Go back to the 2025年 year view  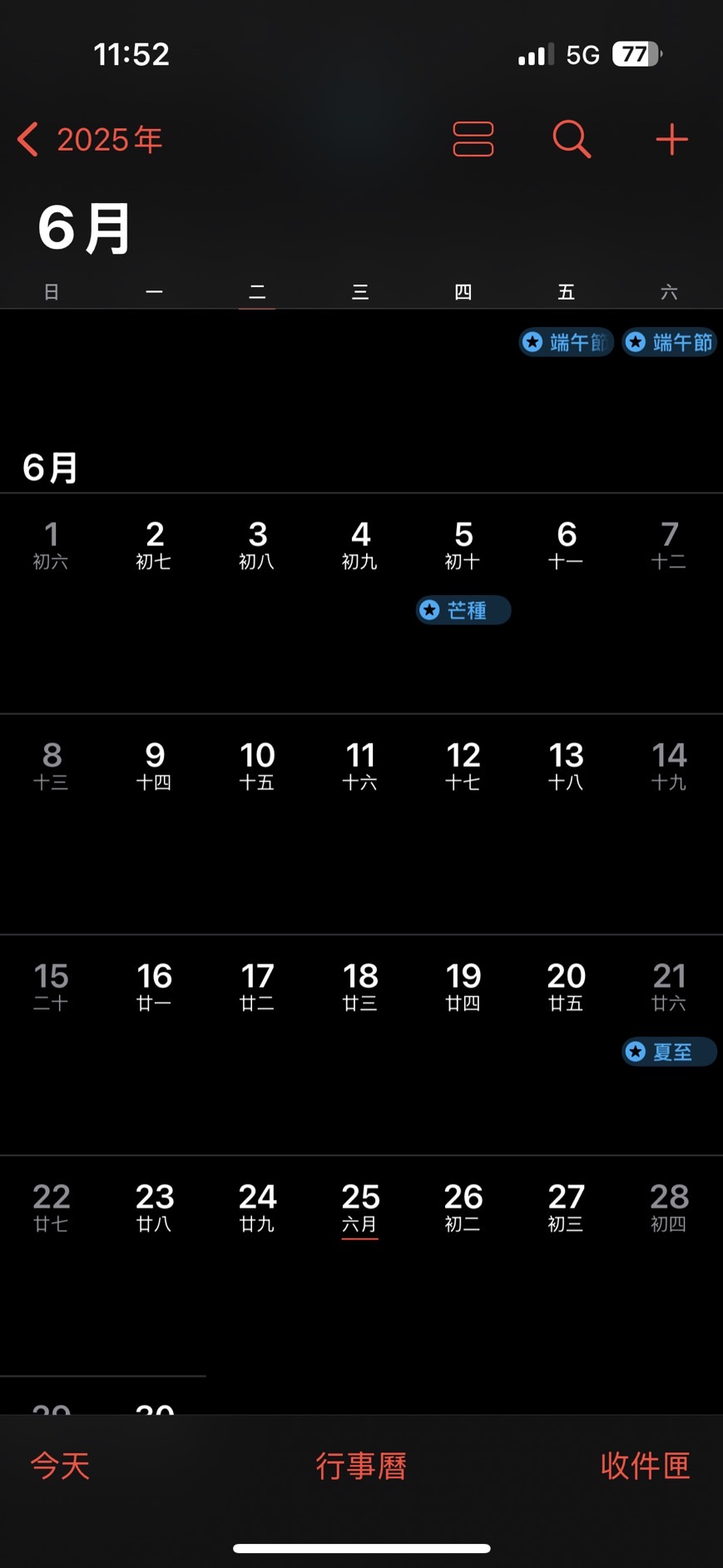pyautogui.click(x=90, y=140)
